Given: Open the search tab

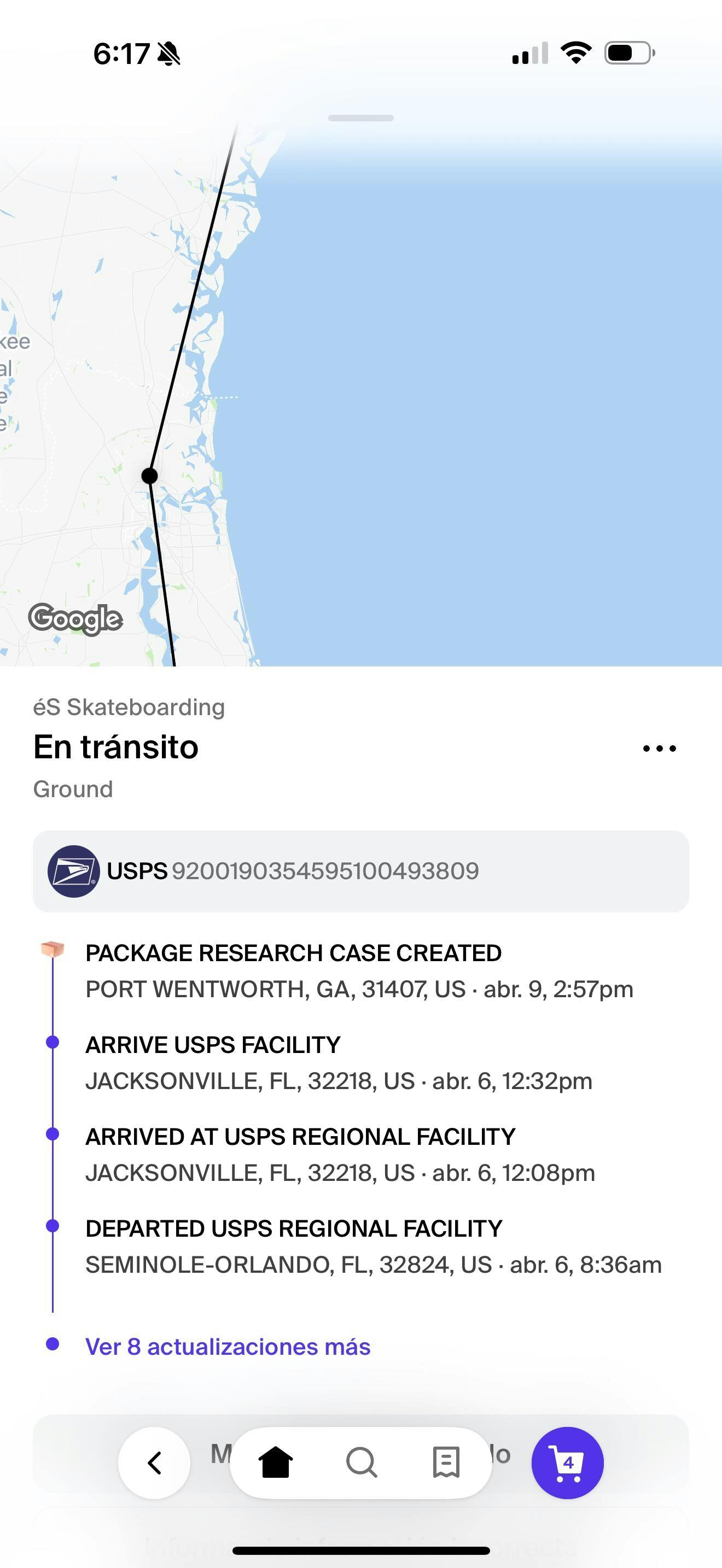Looking at the screenshot, I should click(361, 1462).
